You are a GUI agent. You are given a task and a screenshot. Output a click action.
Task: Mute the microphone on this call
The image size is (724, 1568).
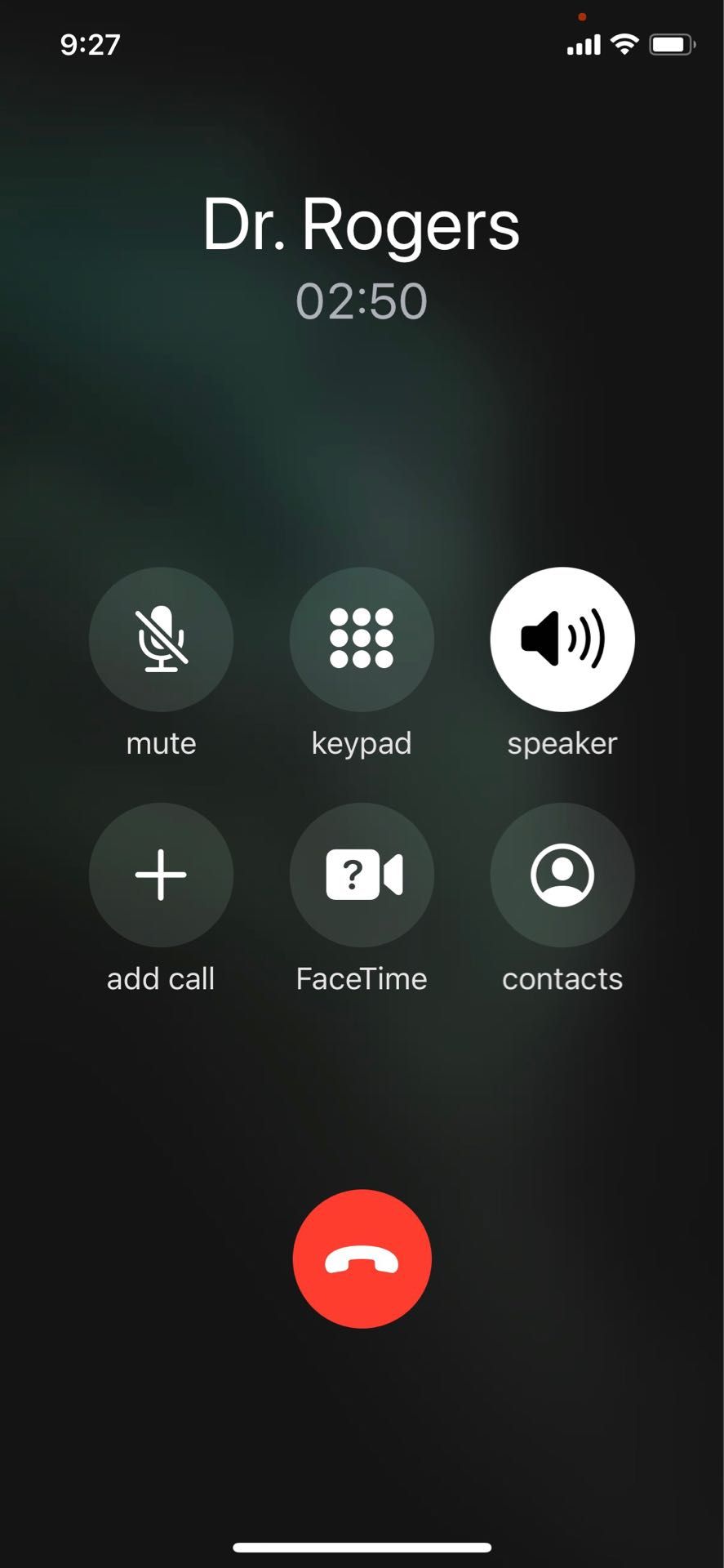click(x=161, y=639)
